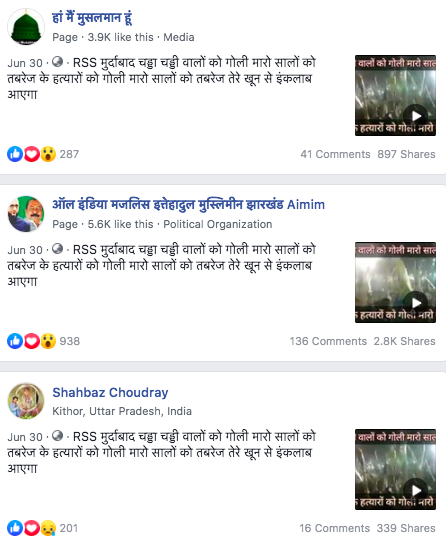See the 938 reactions on Aimim post

(x=43, y=341)
